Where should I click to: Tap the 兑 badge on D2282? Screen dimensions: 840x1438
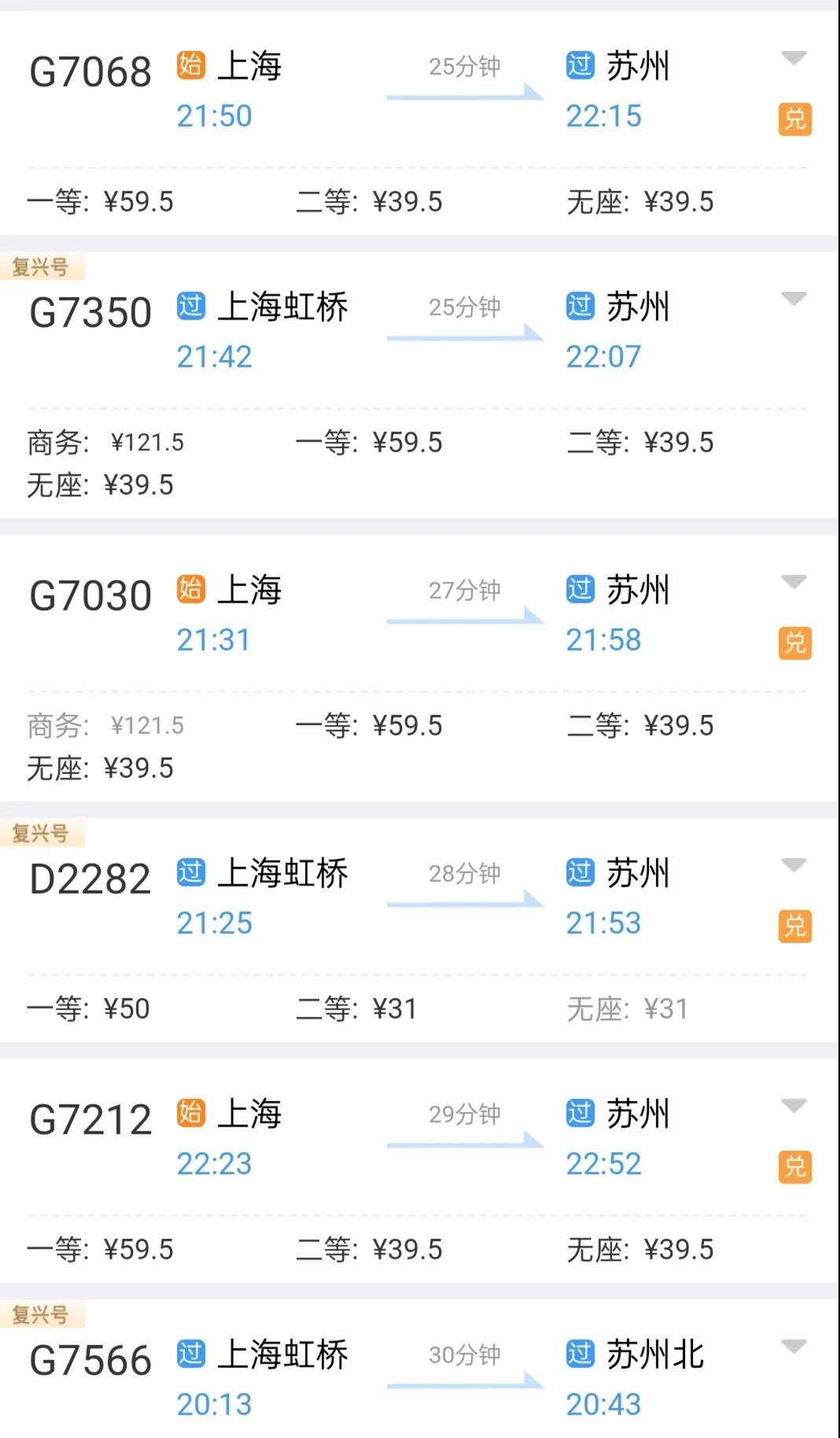click(x=795, y=926)
